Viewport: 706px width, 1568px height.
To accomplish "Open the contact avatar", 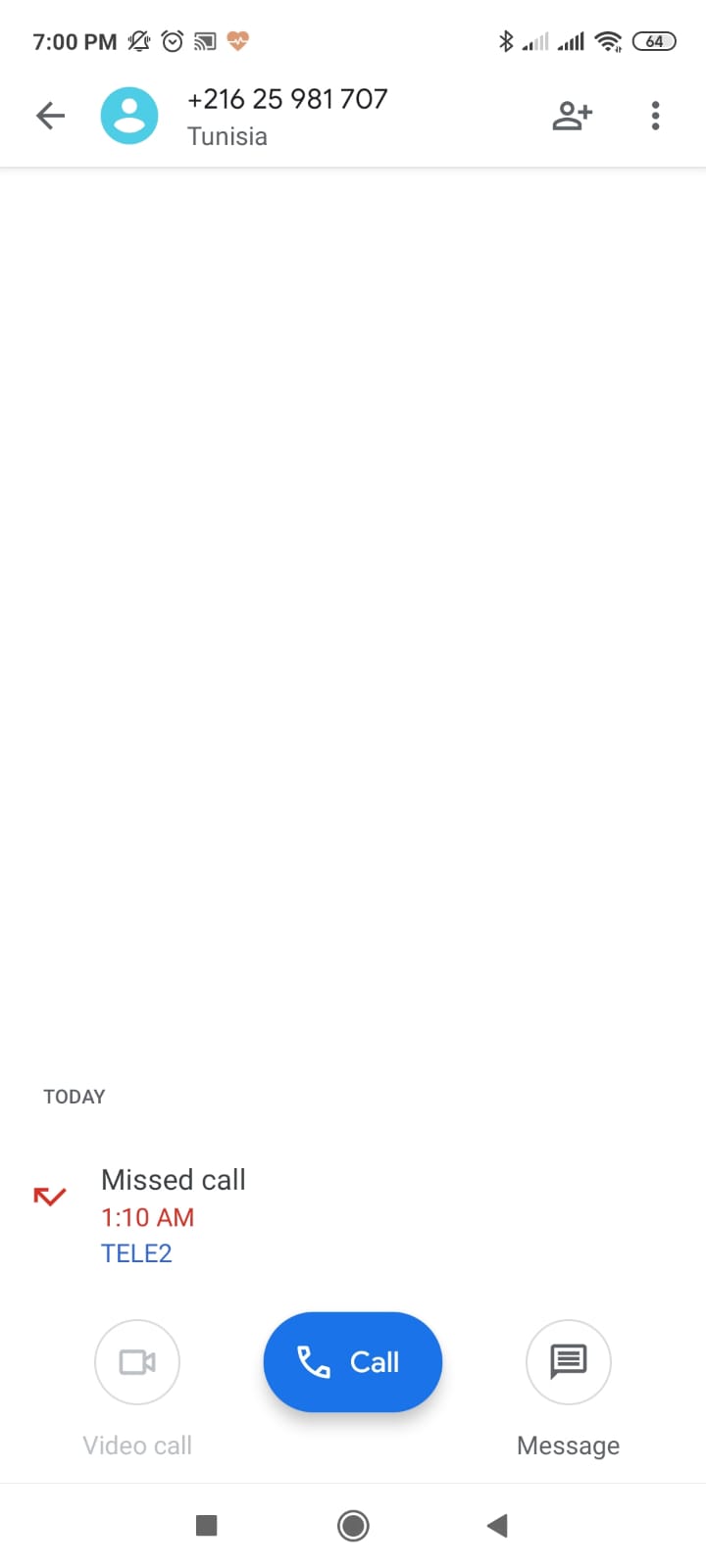I will click(129, 116).
